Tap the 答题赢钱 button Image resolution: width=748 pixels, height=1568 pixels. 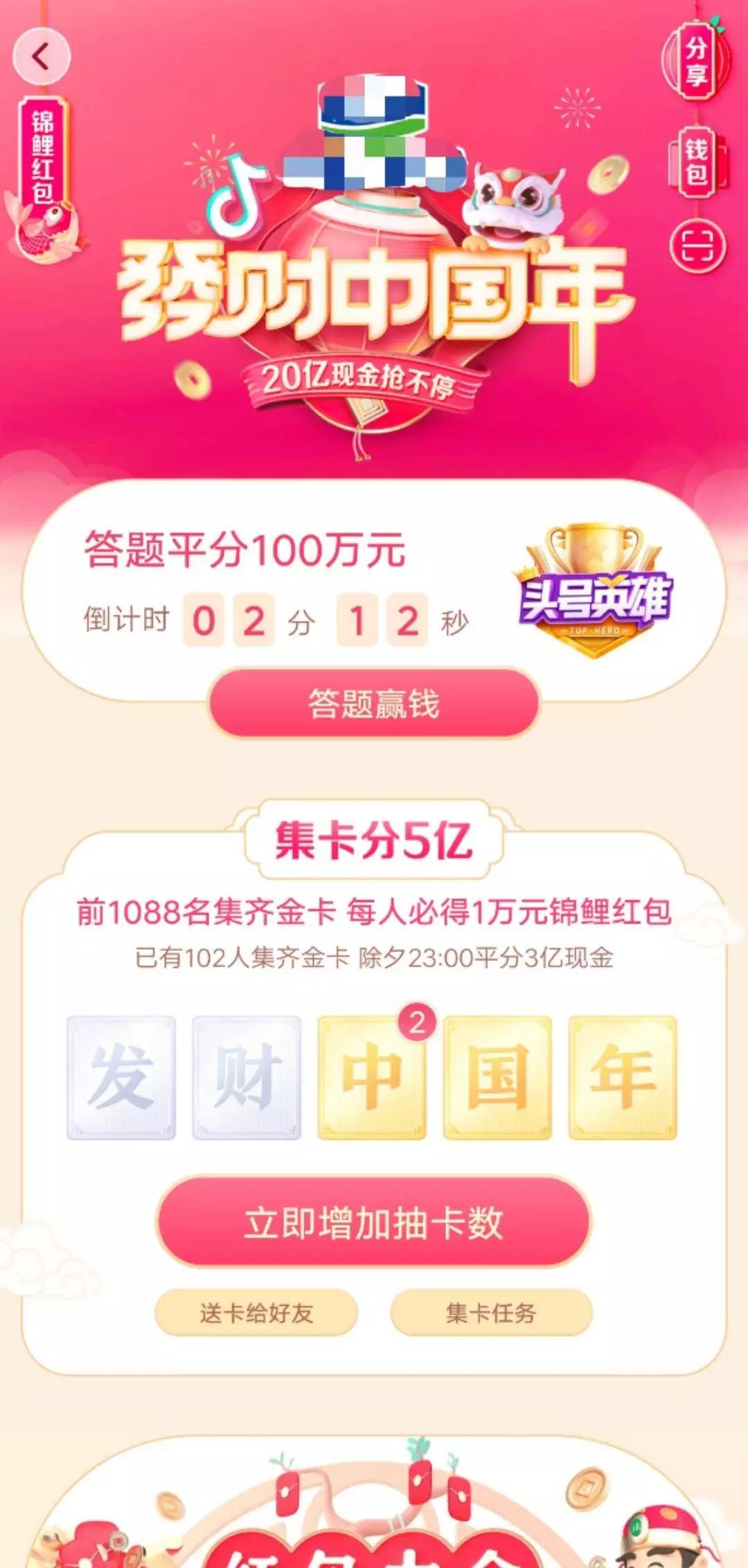374,703
